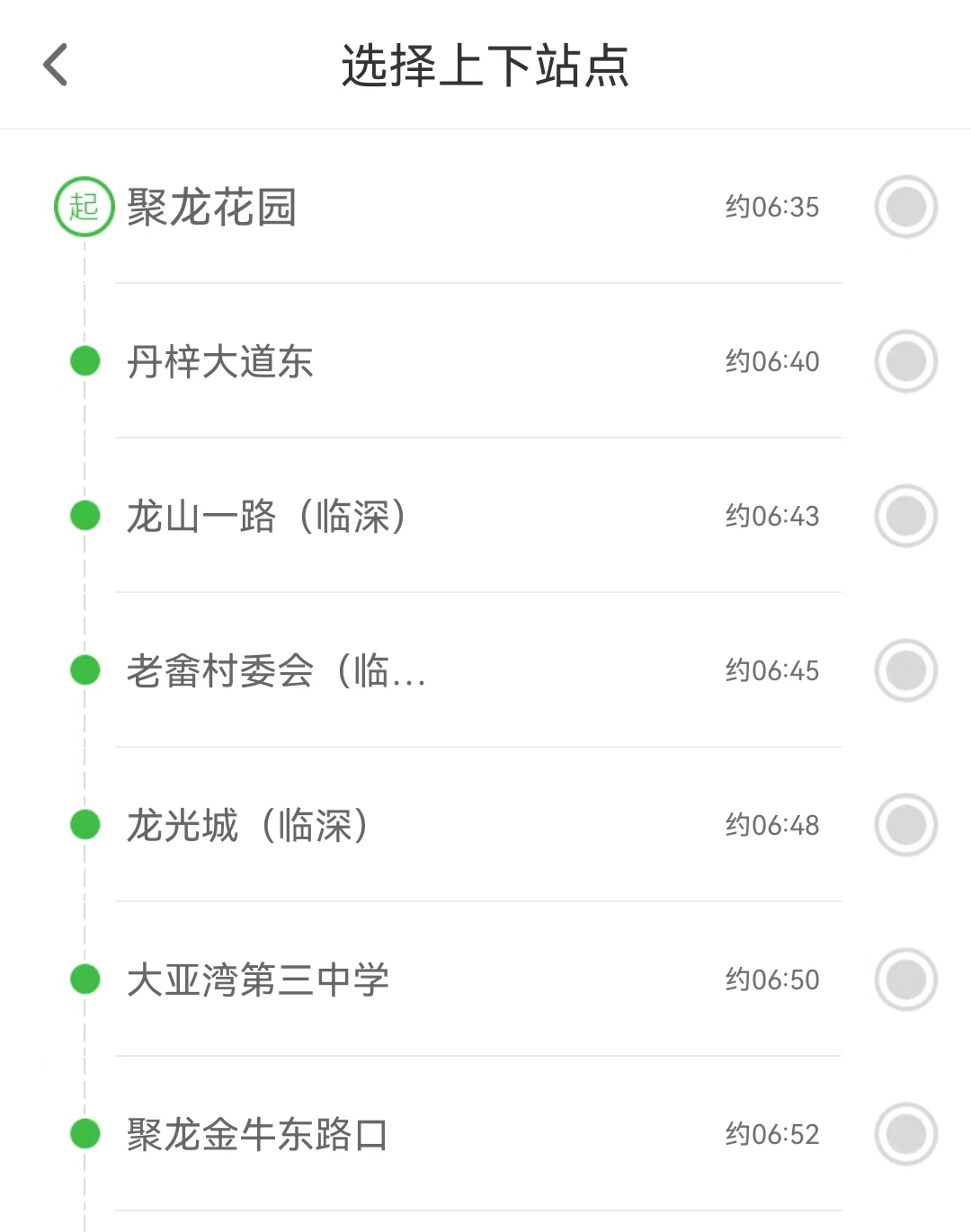Pick the 老畲村委会 stop radio button
The width and height of the screenshot is (971, 1232).
point(905,670)
